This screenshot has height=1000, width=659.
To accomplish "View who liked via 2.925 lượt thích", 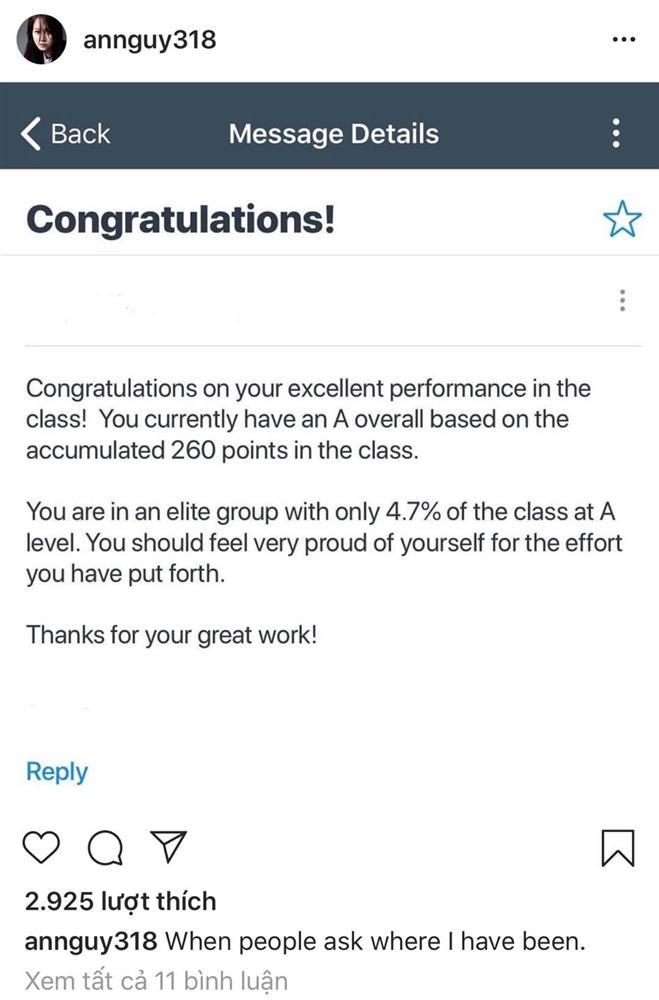I will pyautogui.click(x=120, y=901).
